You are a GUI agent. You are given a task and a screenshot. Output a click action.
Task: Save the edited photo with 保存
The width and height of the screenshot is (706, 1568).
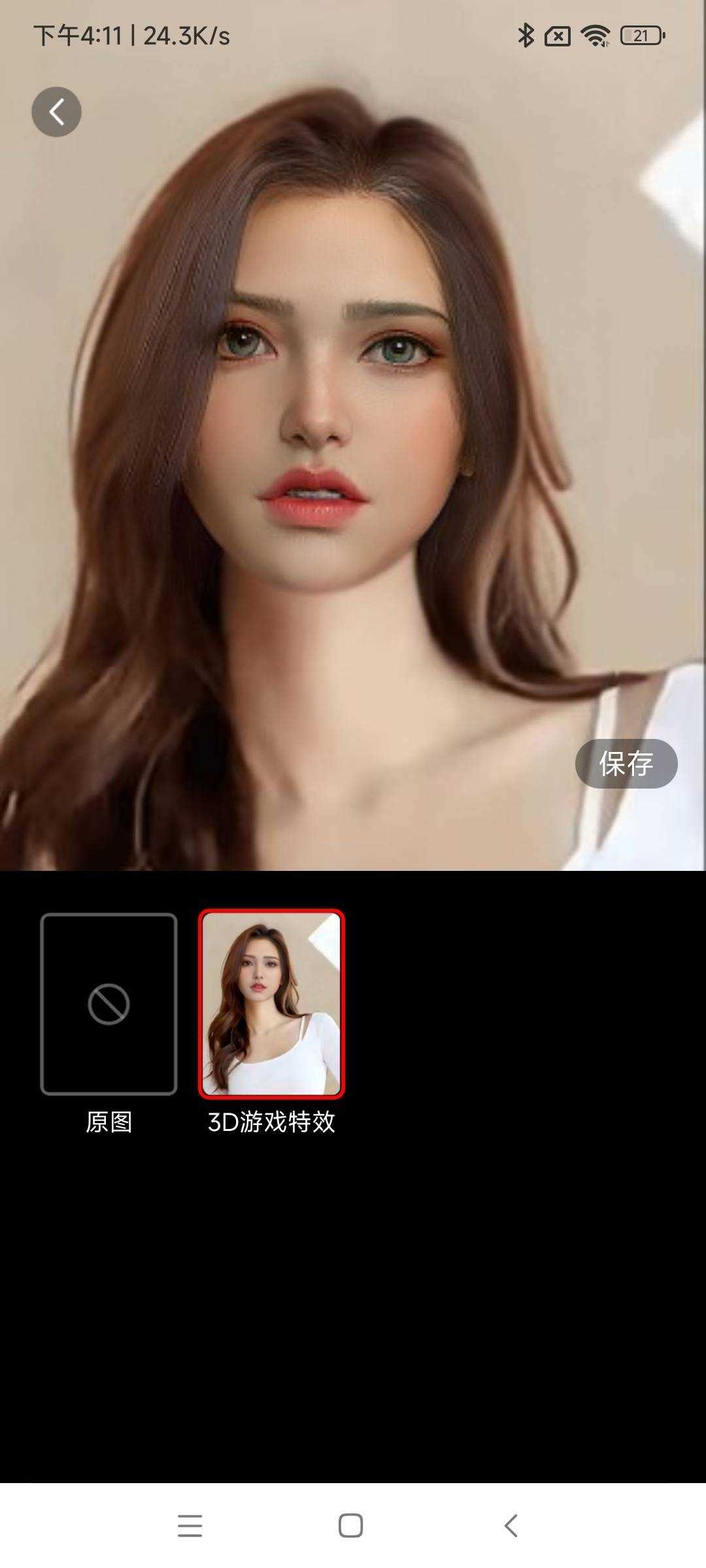click(626, 763)
